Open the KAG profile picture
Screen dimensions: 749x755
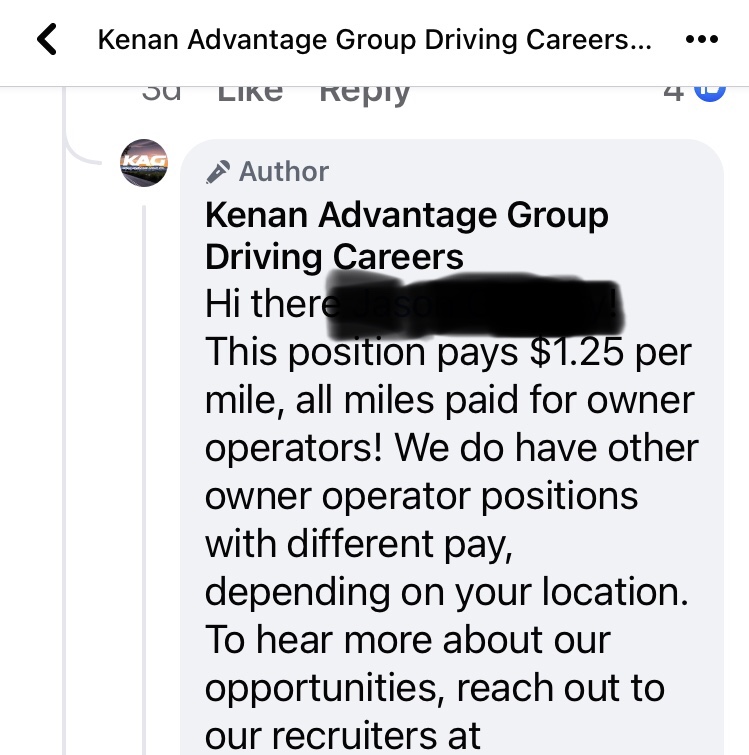click(x=144, y=162)
